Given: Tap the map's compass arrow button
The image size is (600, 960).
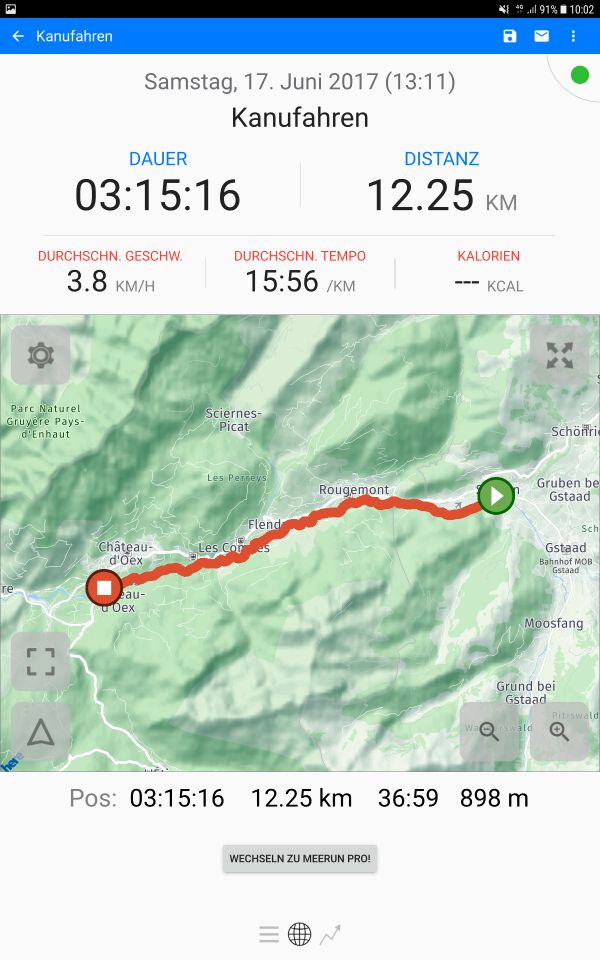Looking at the screenshot, I should [40, 732].
